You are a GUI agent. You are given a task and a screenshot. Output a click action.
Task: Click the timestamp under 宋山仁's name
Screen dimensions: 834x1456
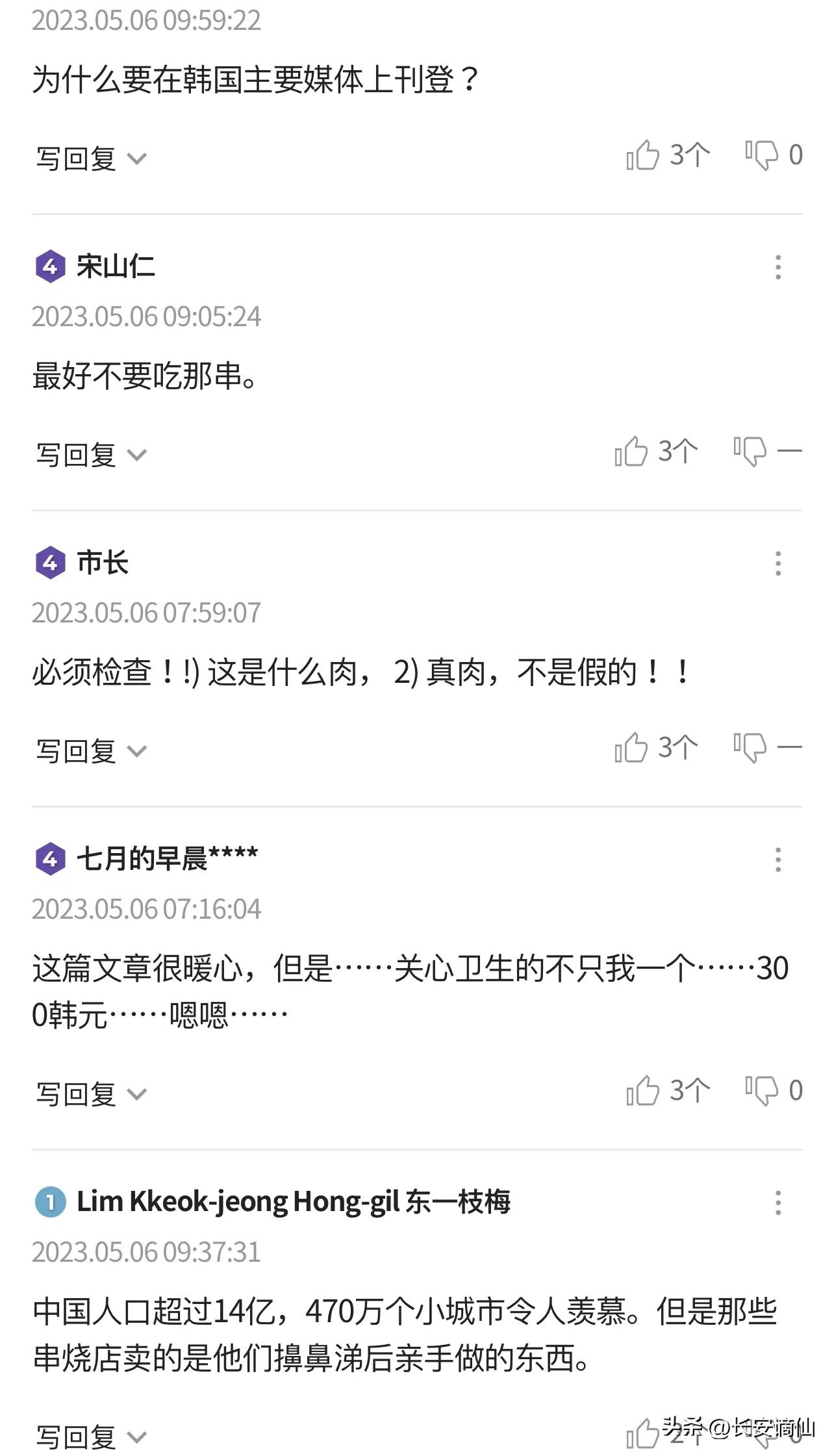146,317
